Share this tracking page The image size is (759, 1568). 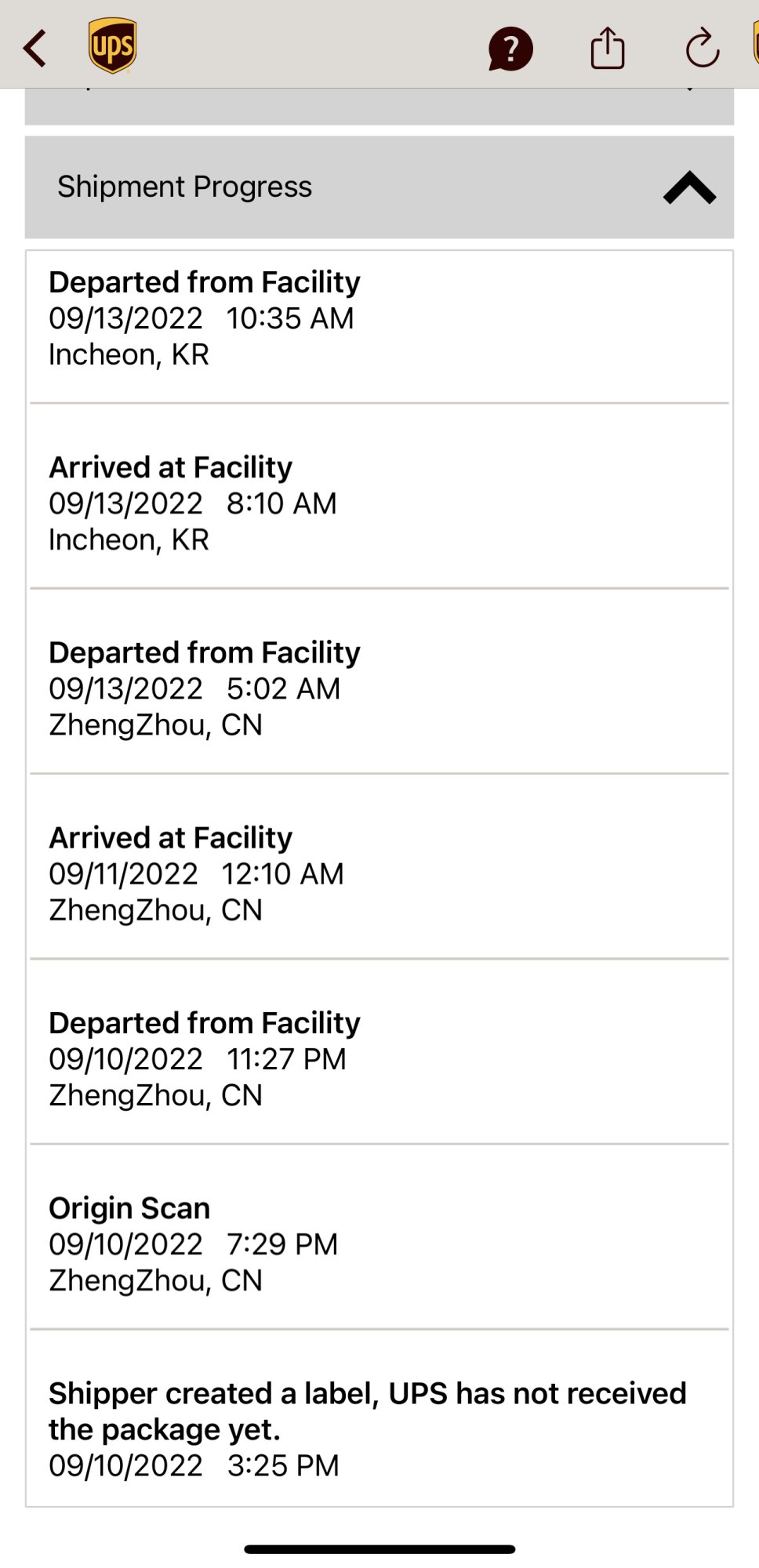608,49
